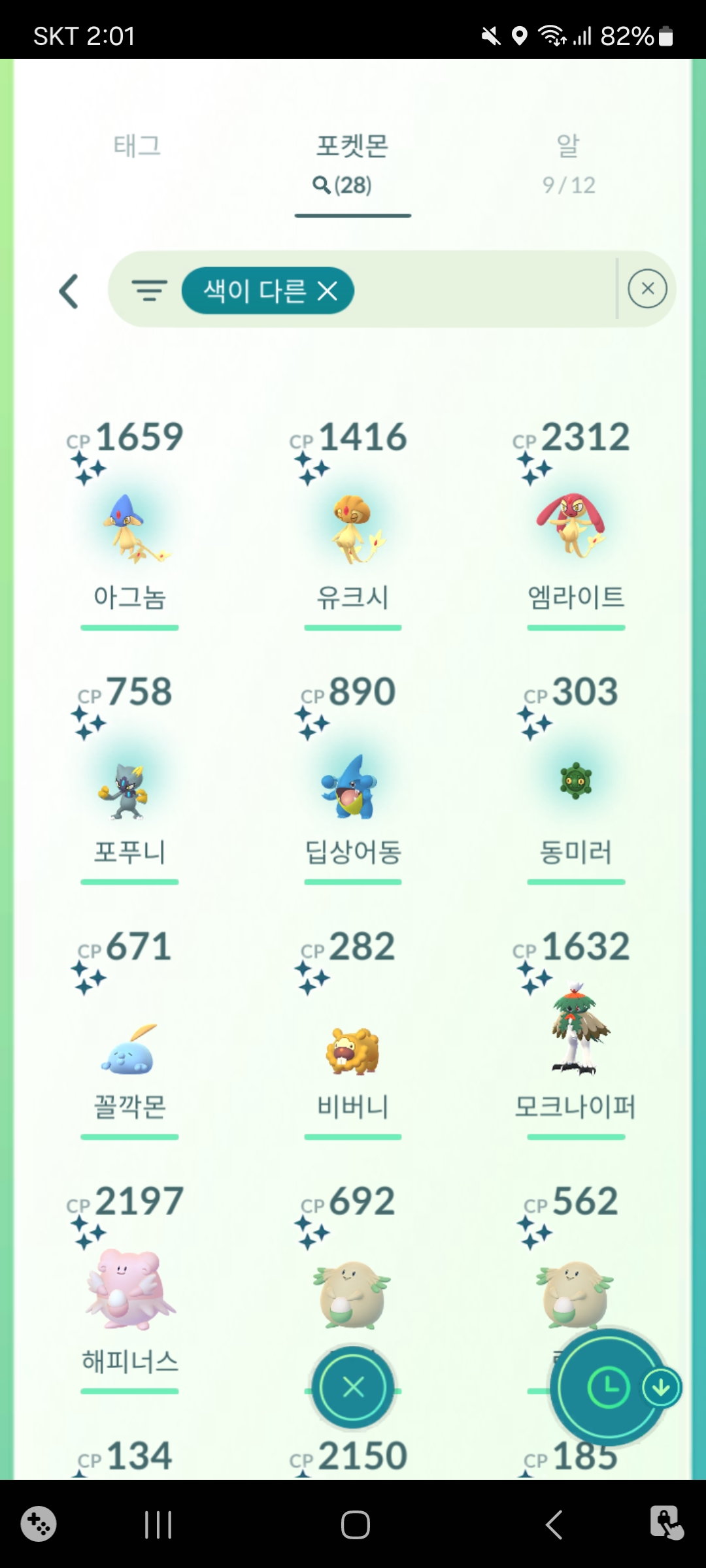Tap the back arrow beside search bar
The width and height of the screenshot is (706, 1568).
[x=69, y=291]
